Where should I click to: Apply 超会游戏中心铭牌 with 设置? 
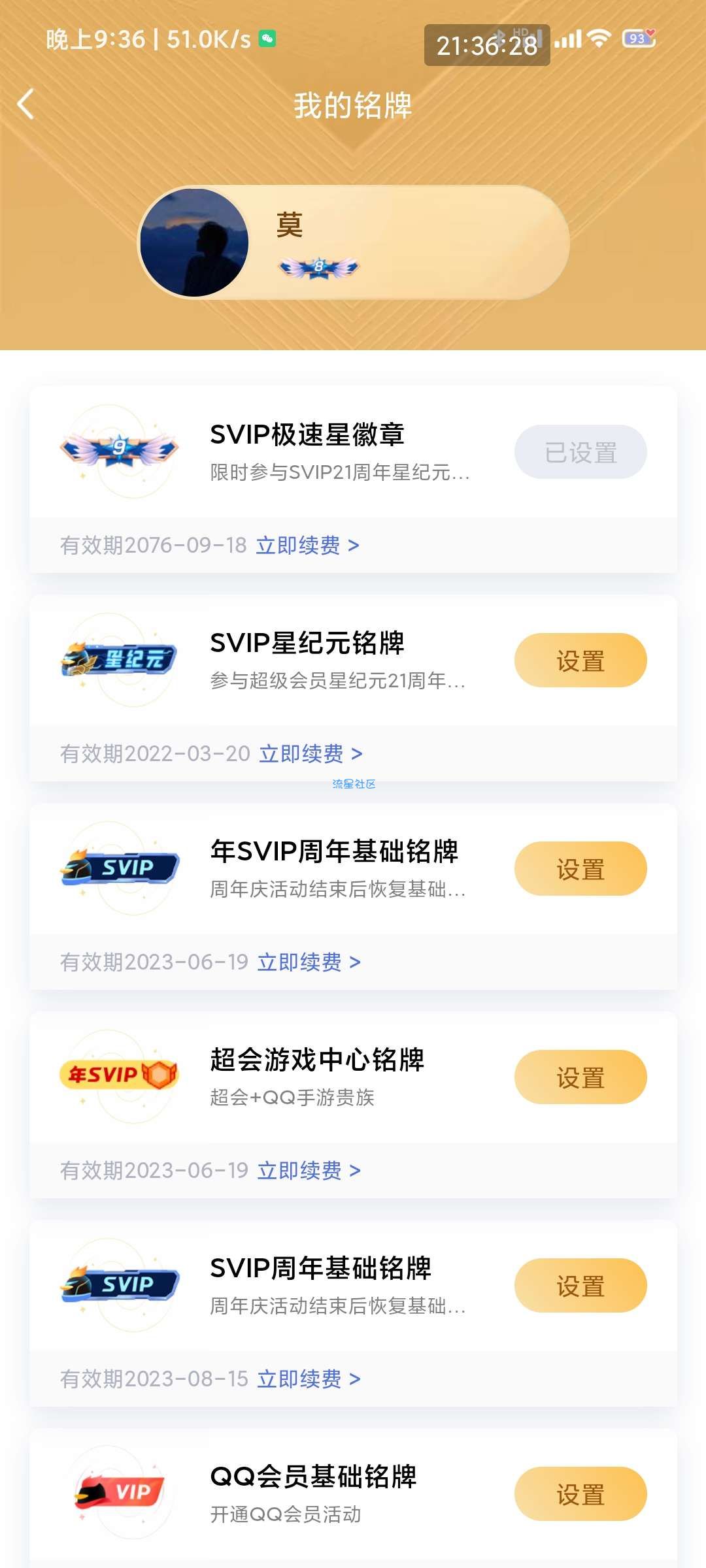pos(580,1077)
